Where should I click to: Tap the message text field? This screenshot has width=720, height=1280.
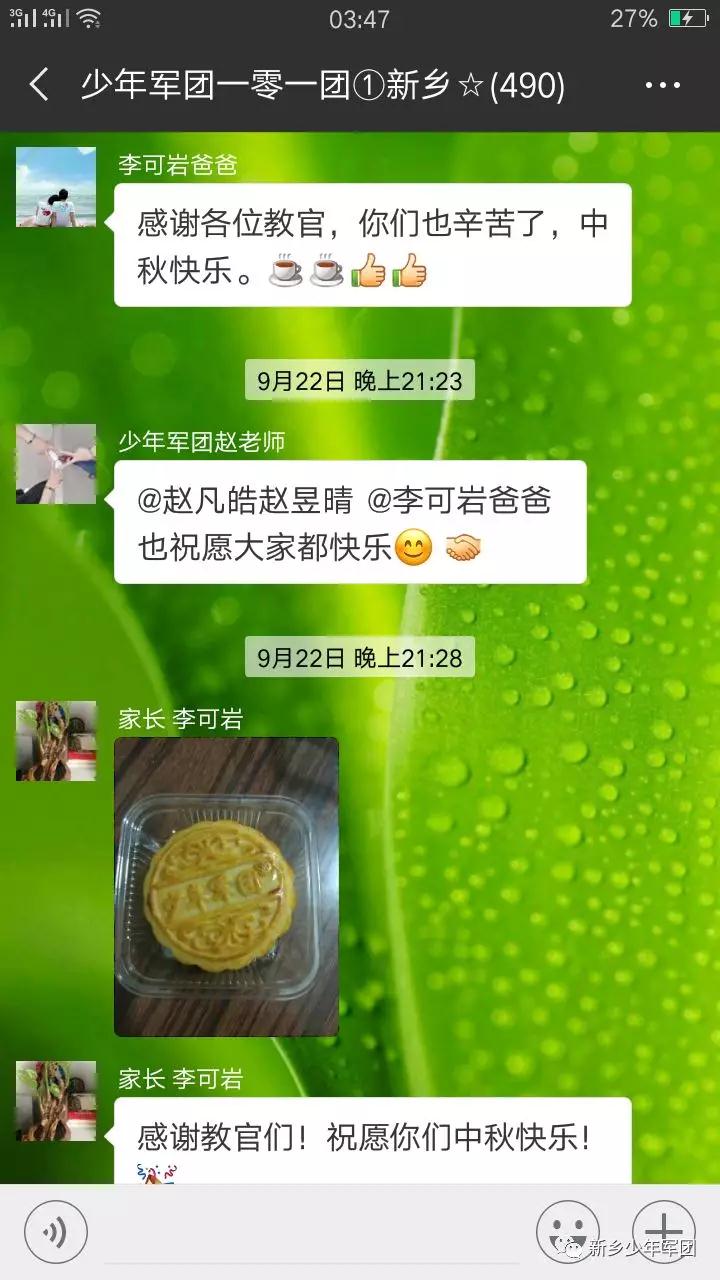(x=312, y=1232)
